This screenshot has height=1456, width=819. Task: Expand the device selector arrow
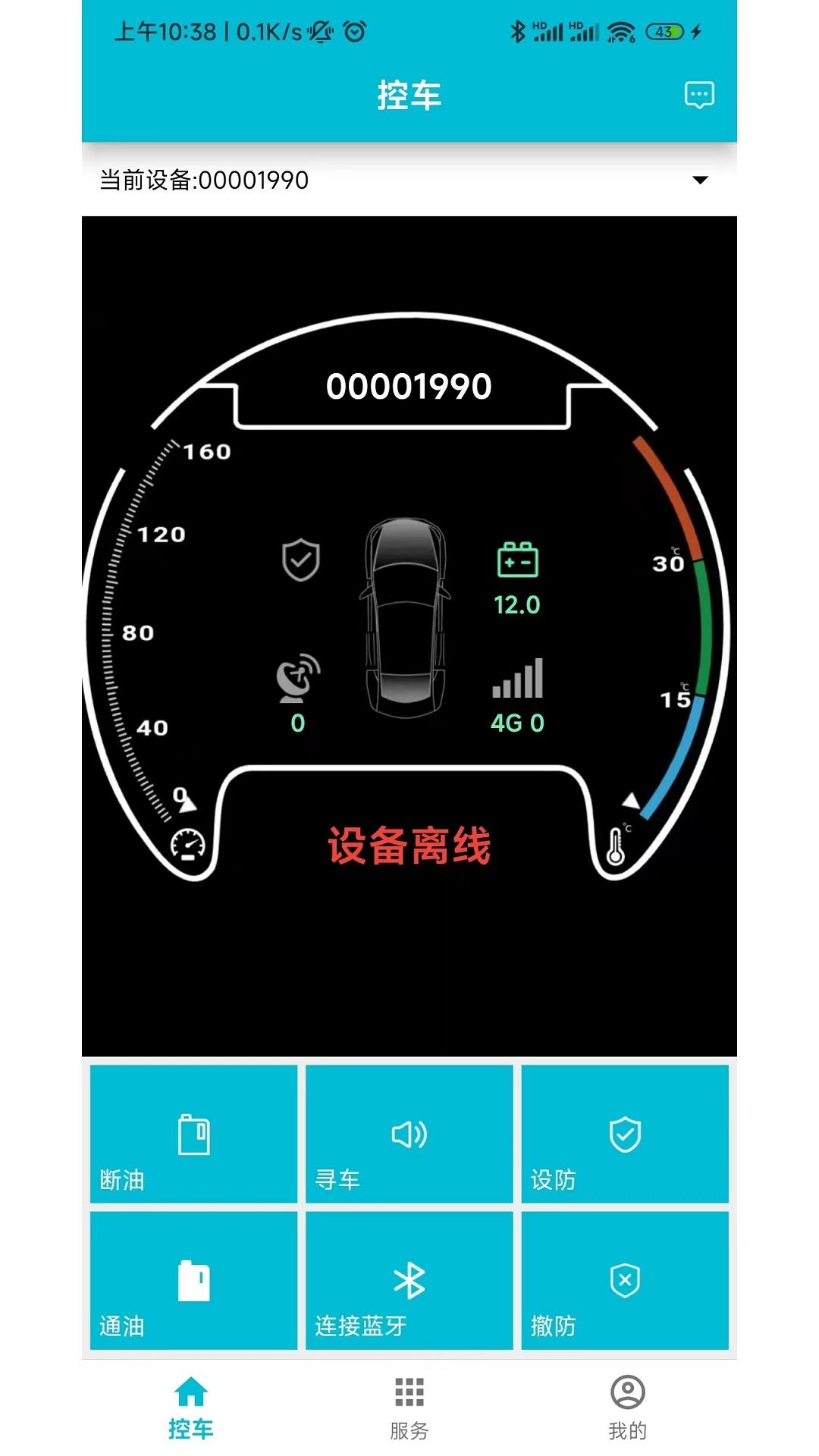(698, 180)
